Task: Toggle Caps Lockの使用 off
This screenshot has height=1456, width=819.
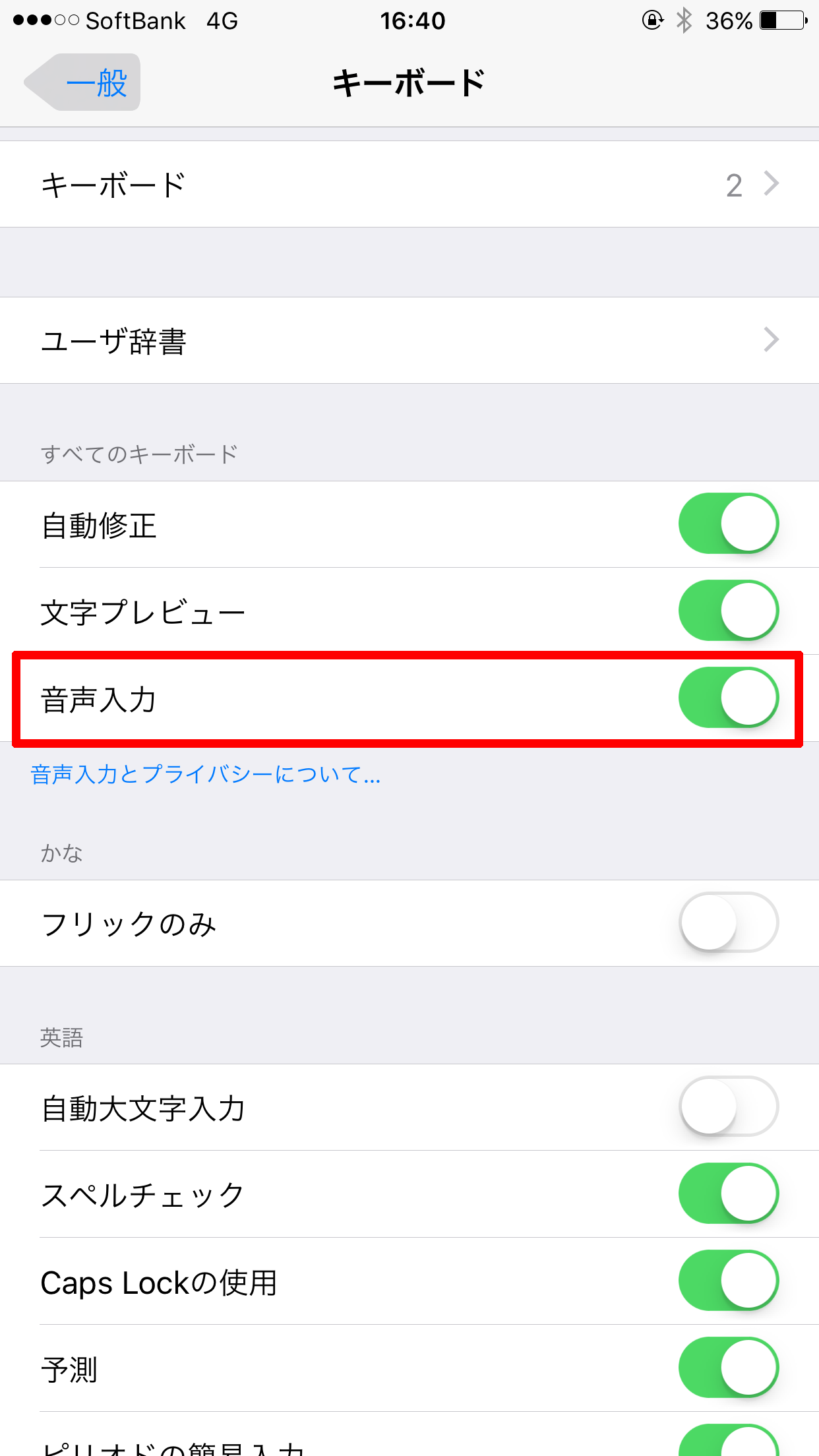Action: point(728,1281)
